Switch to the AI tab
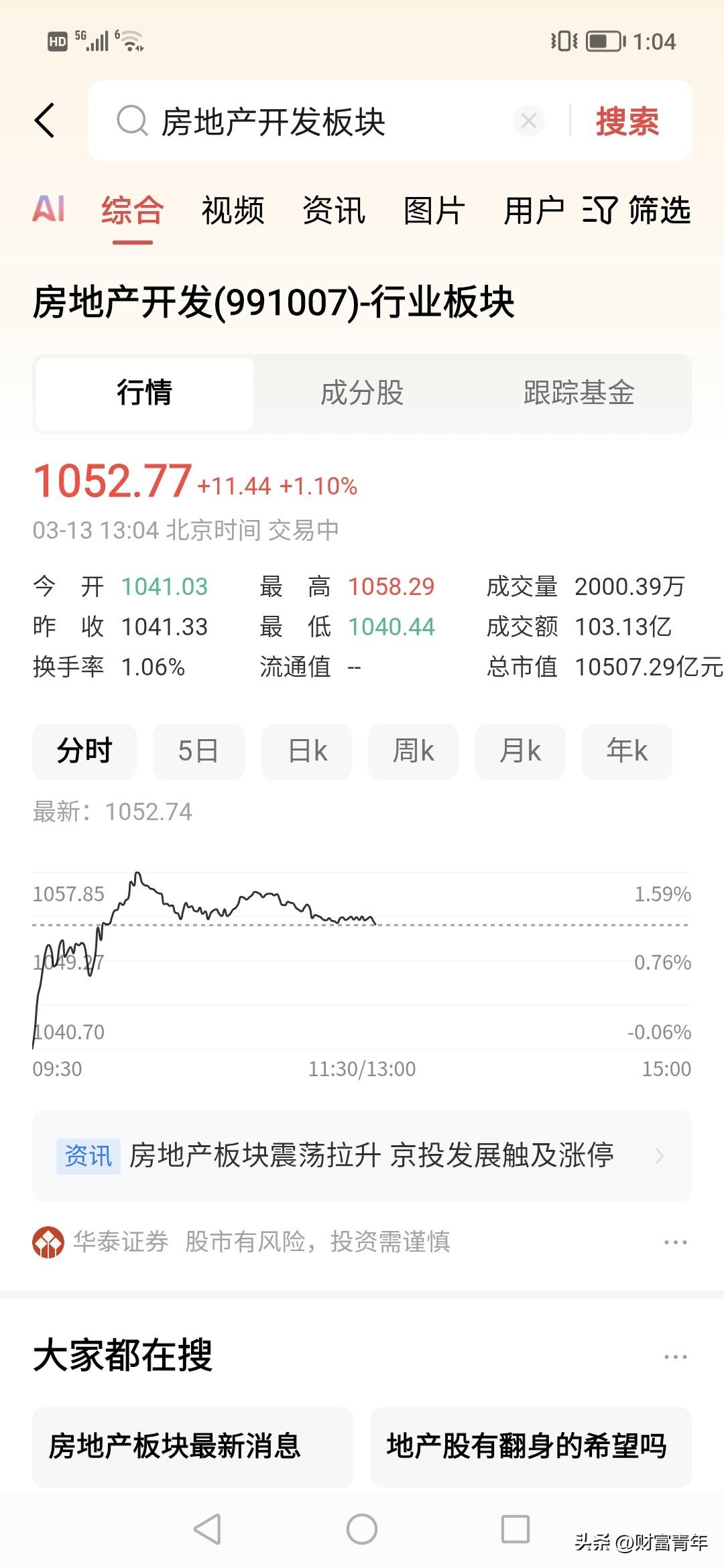Screen dimensions: 724x1568 click(49, 210)
